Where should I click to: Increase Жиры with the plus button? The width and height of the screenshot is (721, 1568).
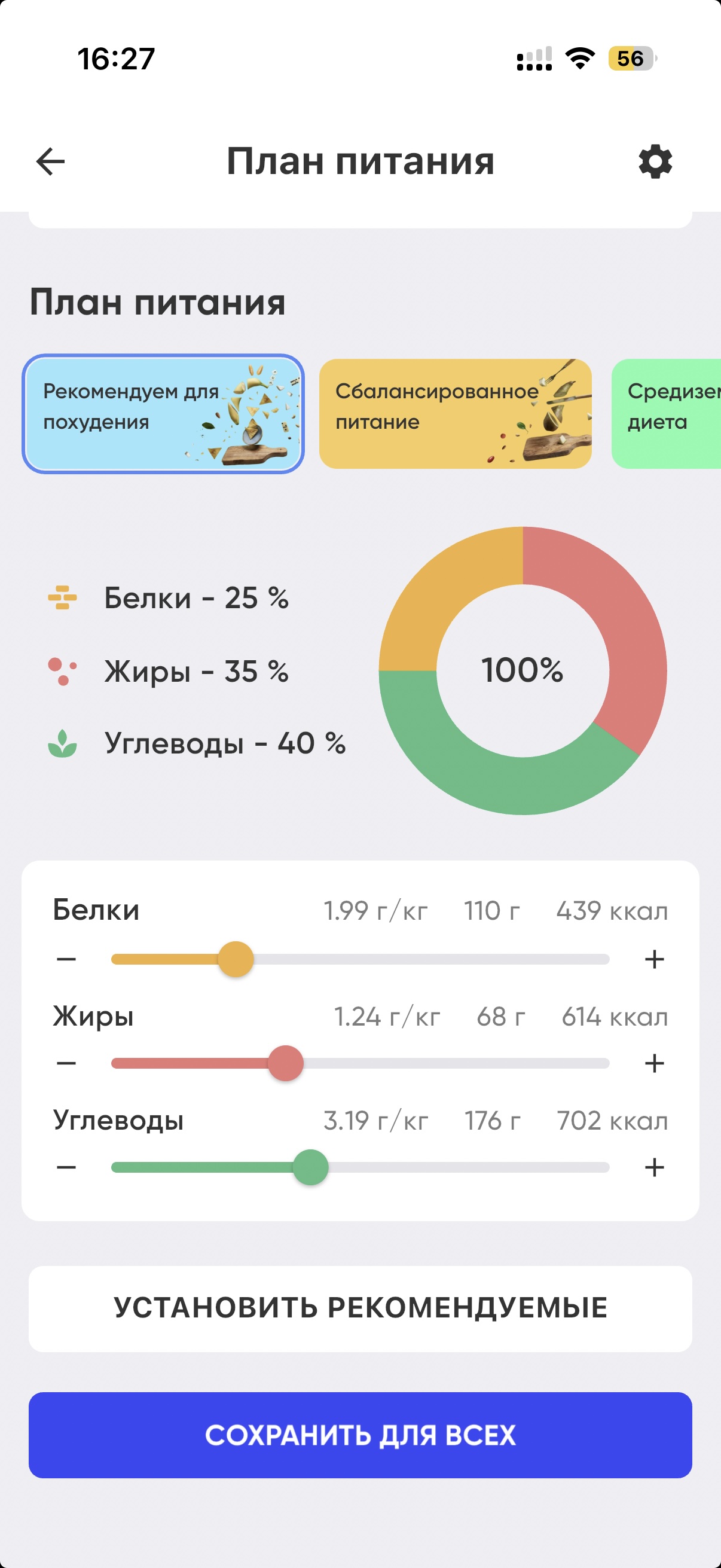654,1063
